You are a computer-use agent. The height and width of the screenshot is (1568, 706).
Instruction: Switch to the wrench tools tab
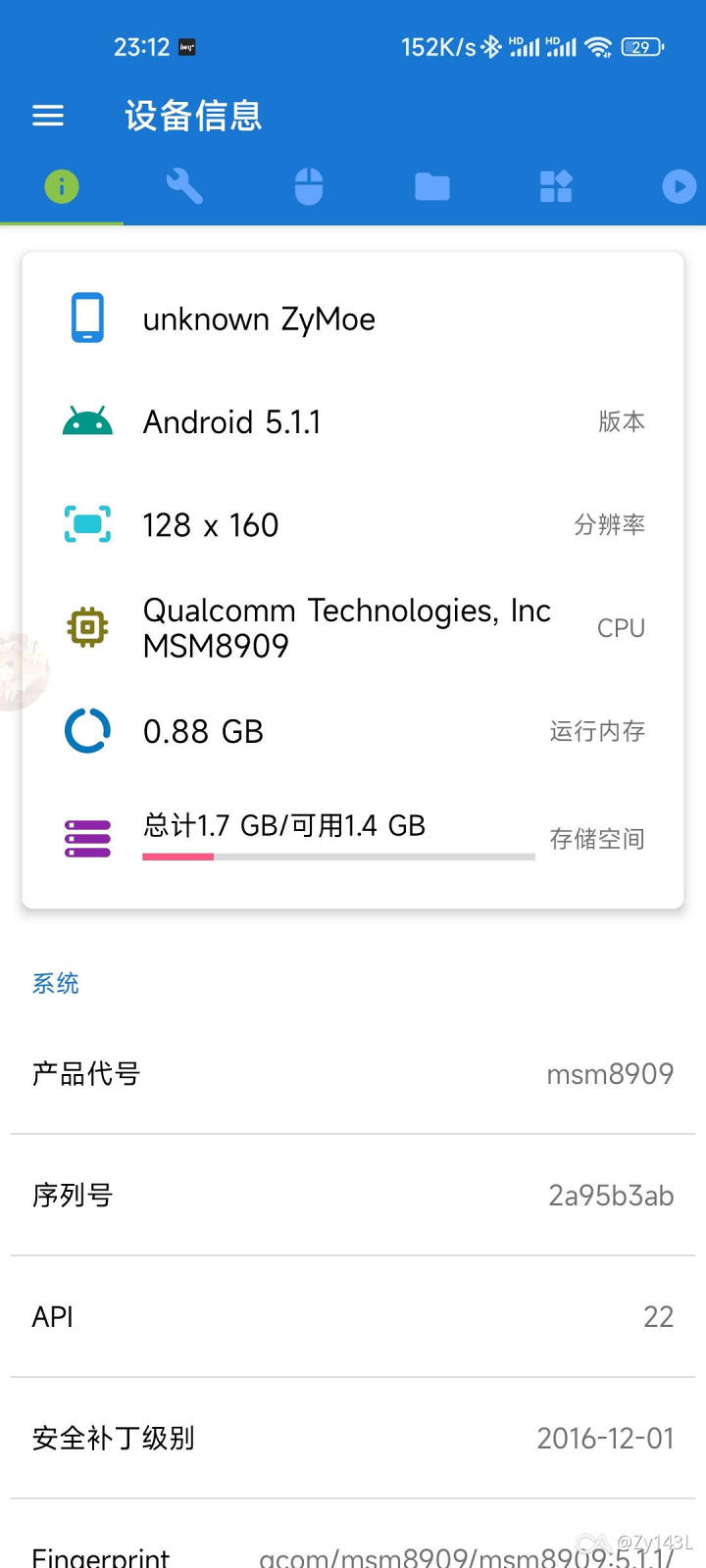pyautogui.click(x=184, y=186)
